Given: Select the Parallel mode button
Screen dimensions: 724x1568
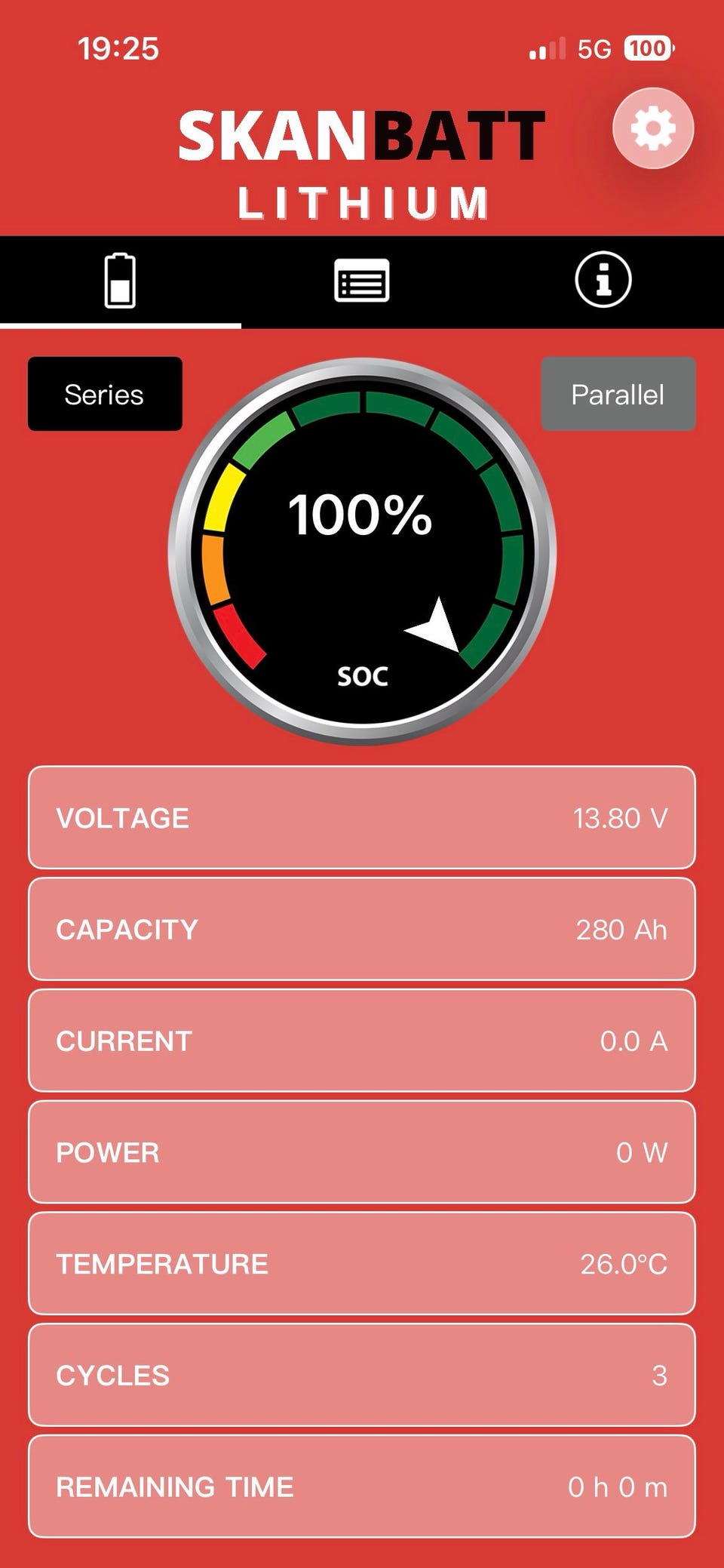Looking at the screenshot, I should pos(618,394).
